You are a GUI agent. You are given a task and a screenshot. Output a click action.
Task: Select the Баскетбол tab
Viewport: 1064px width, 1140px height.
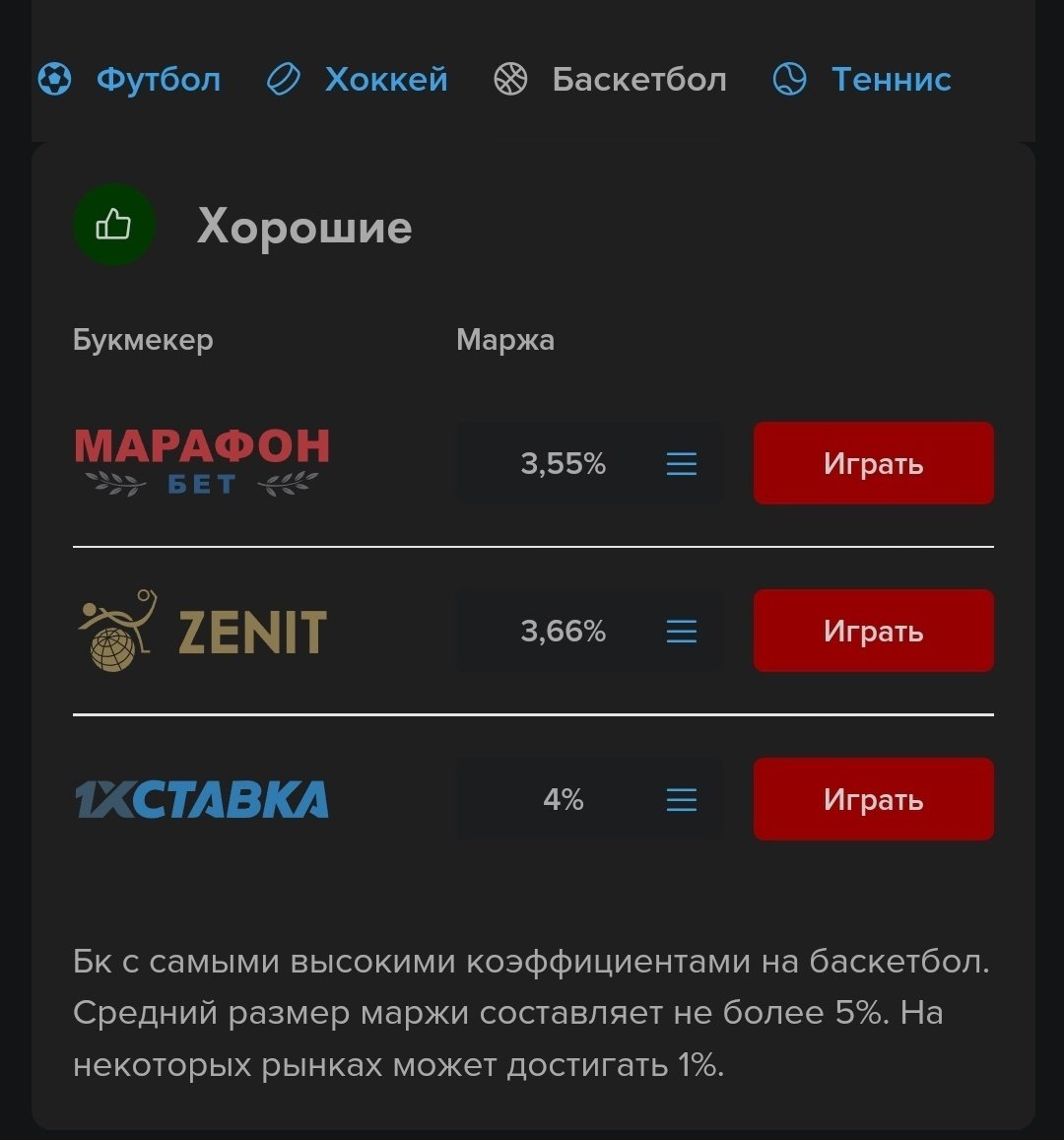click(x=611, y=79)
